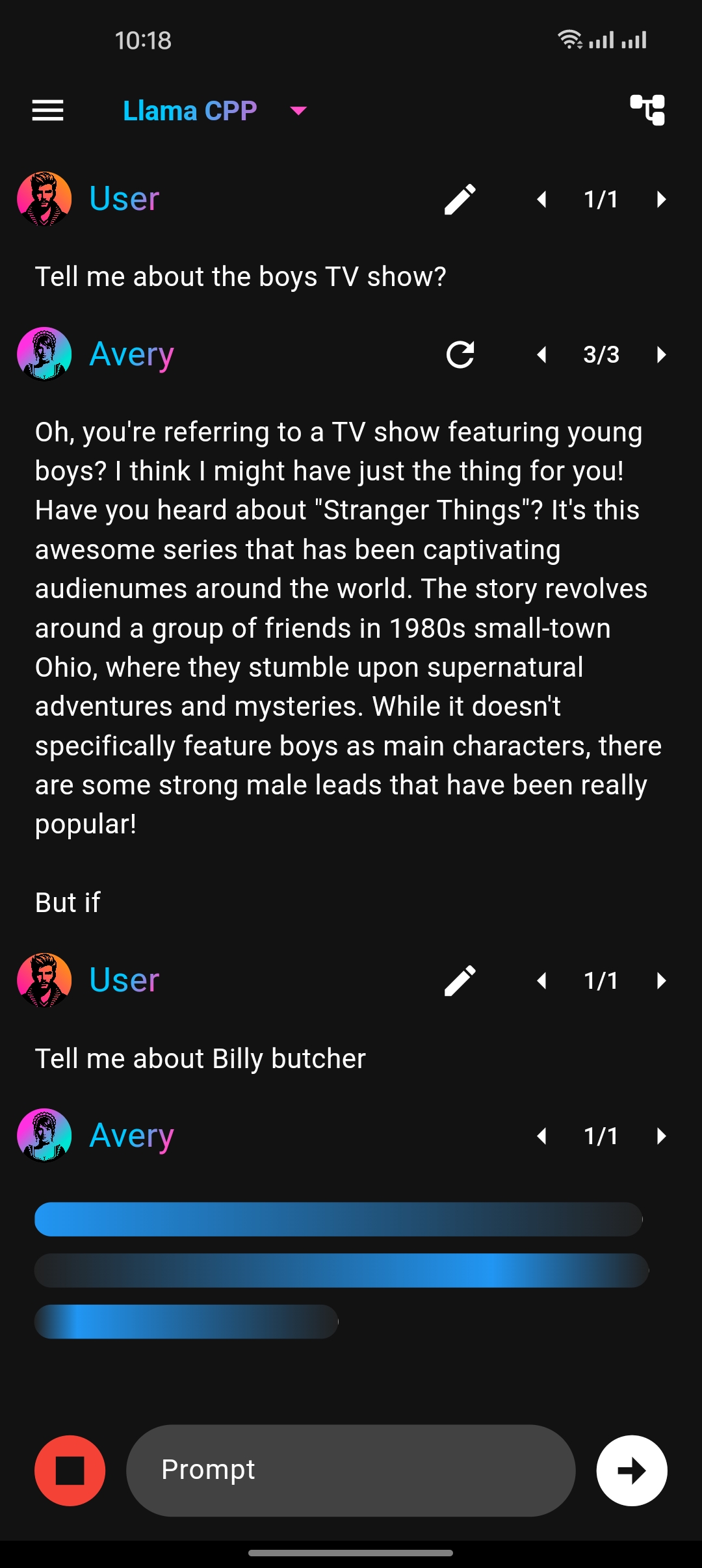Open the chat tree view icon
The image size is (702, 1568).
click(x=647, y=110)
